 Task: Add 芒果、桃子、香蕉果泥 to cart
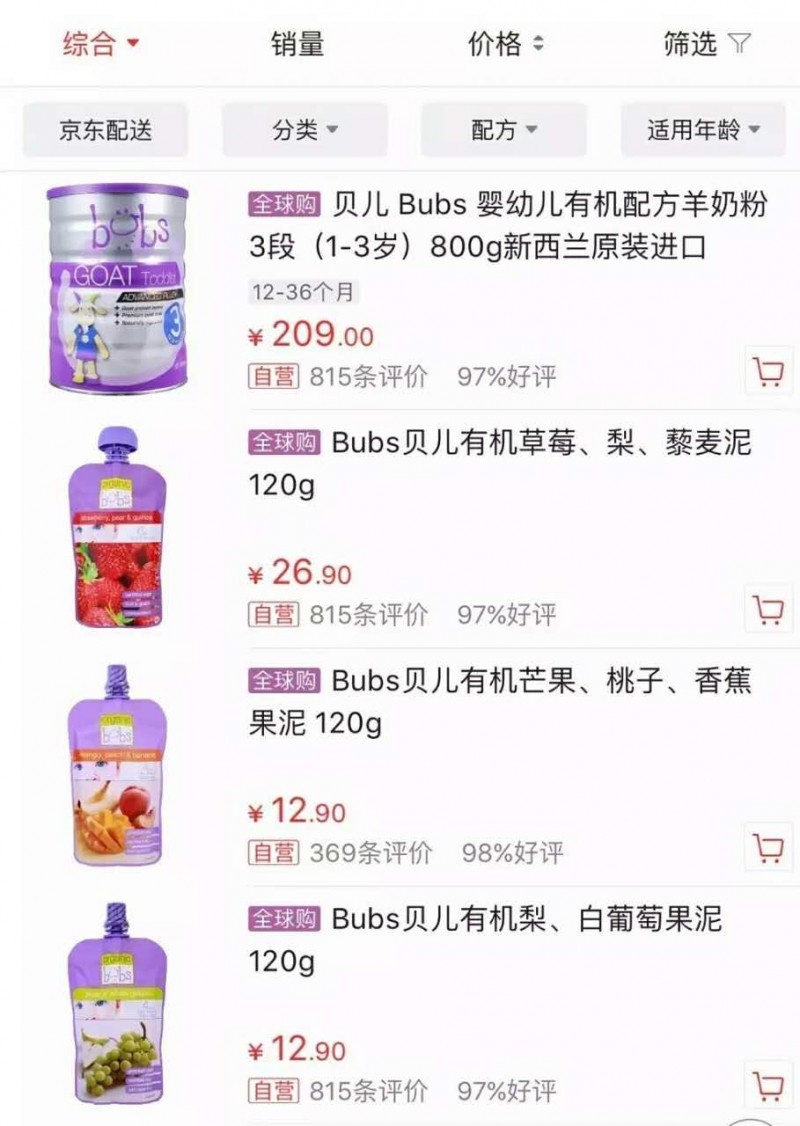point(768,847)
